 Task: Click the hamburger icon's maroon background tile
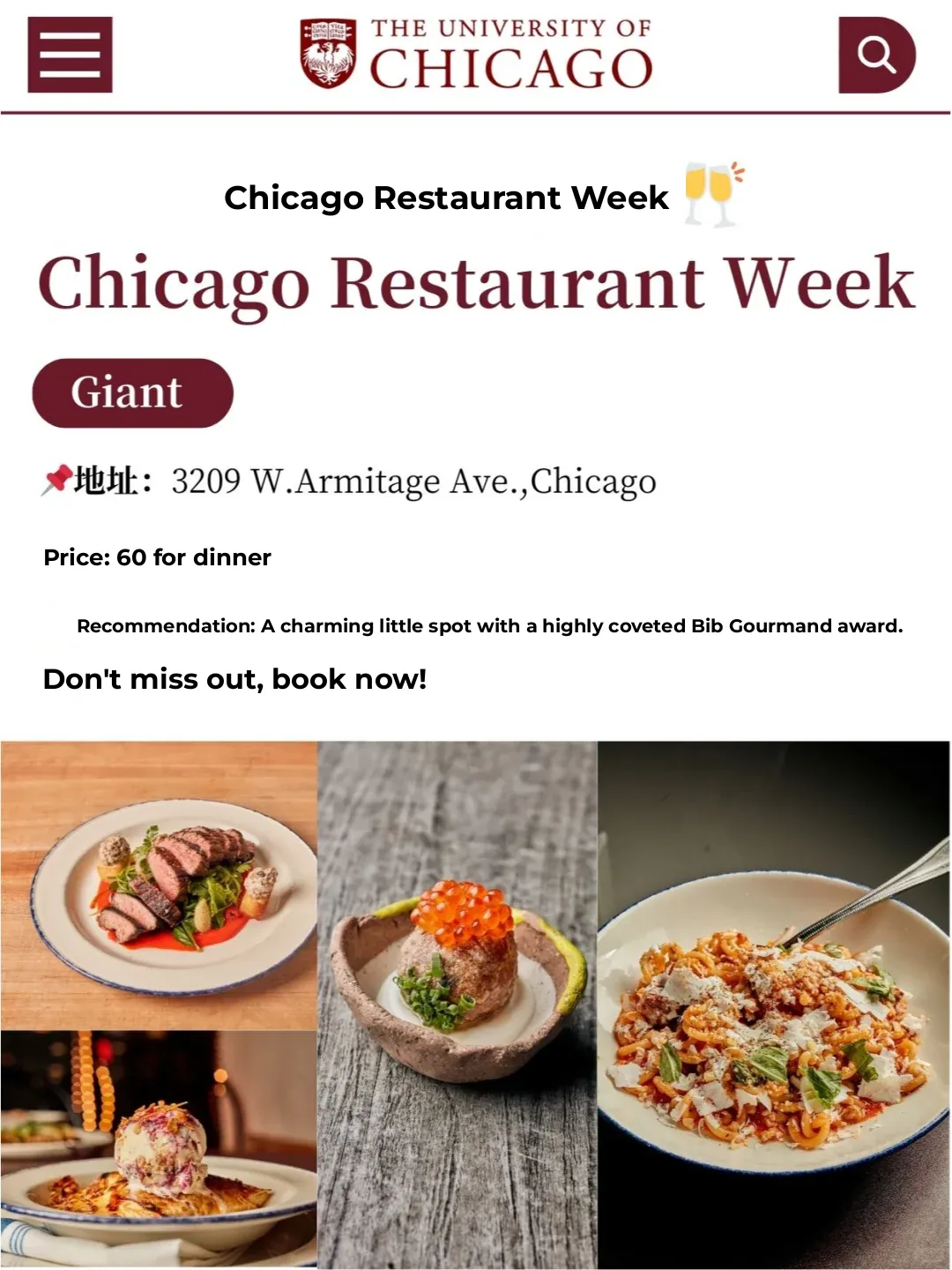coord(69,55)
